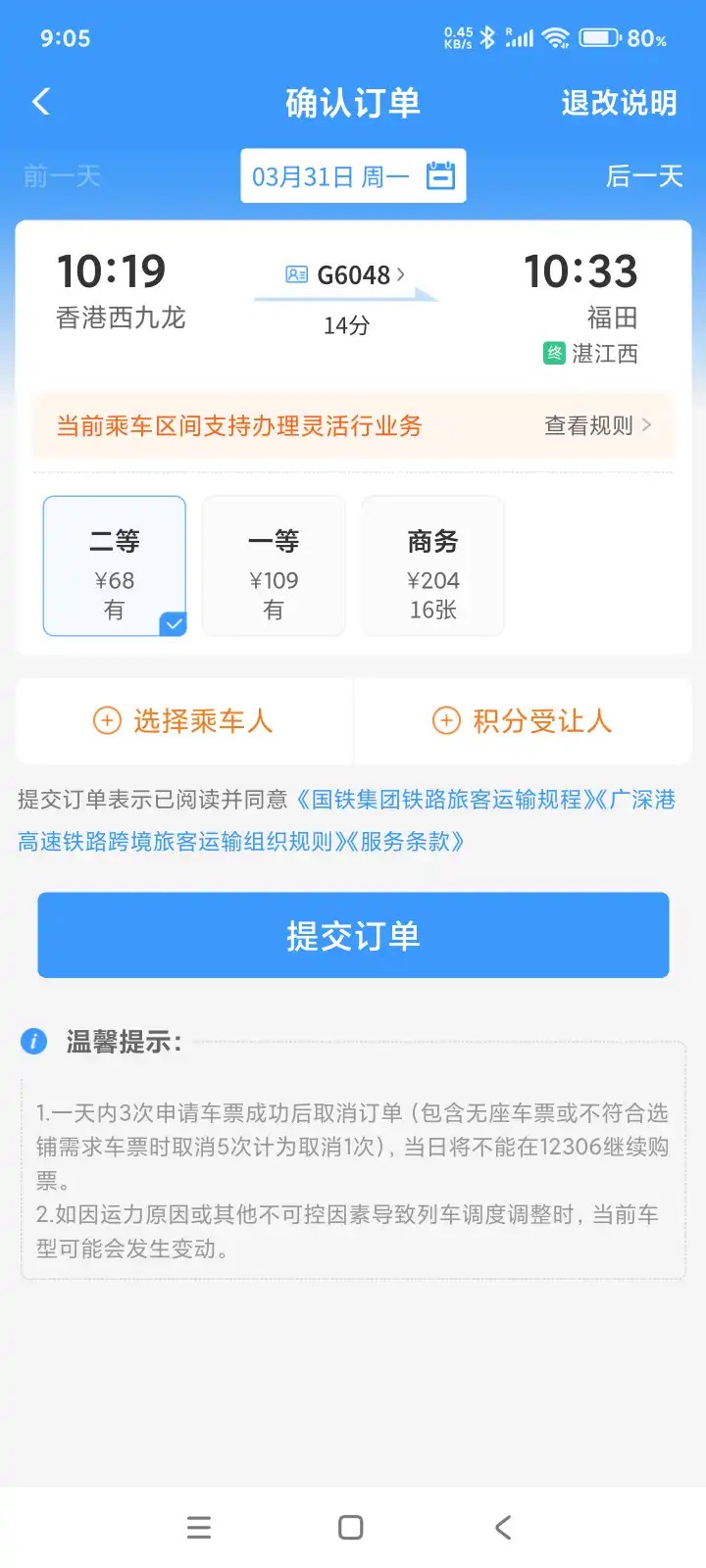Select 二等 seat at ¥68
Image resolution: width=706 pixels, height=1568 pixels.
click(x=115, y=566)
